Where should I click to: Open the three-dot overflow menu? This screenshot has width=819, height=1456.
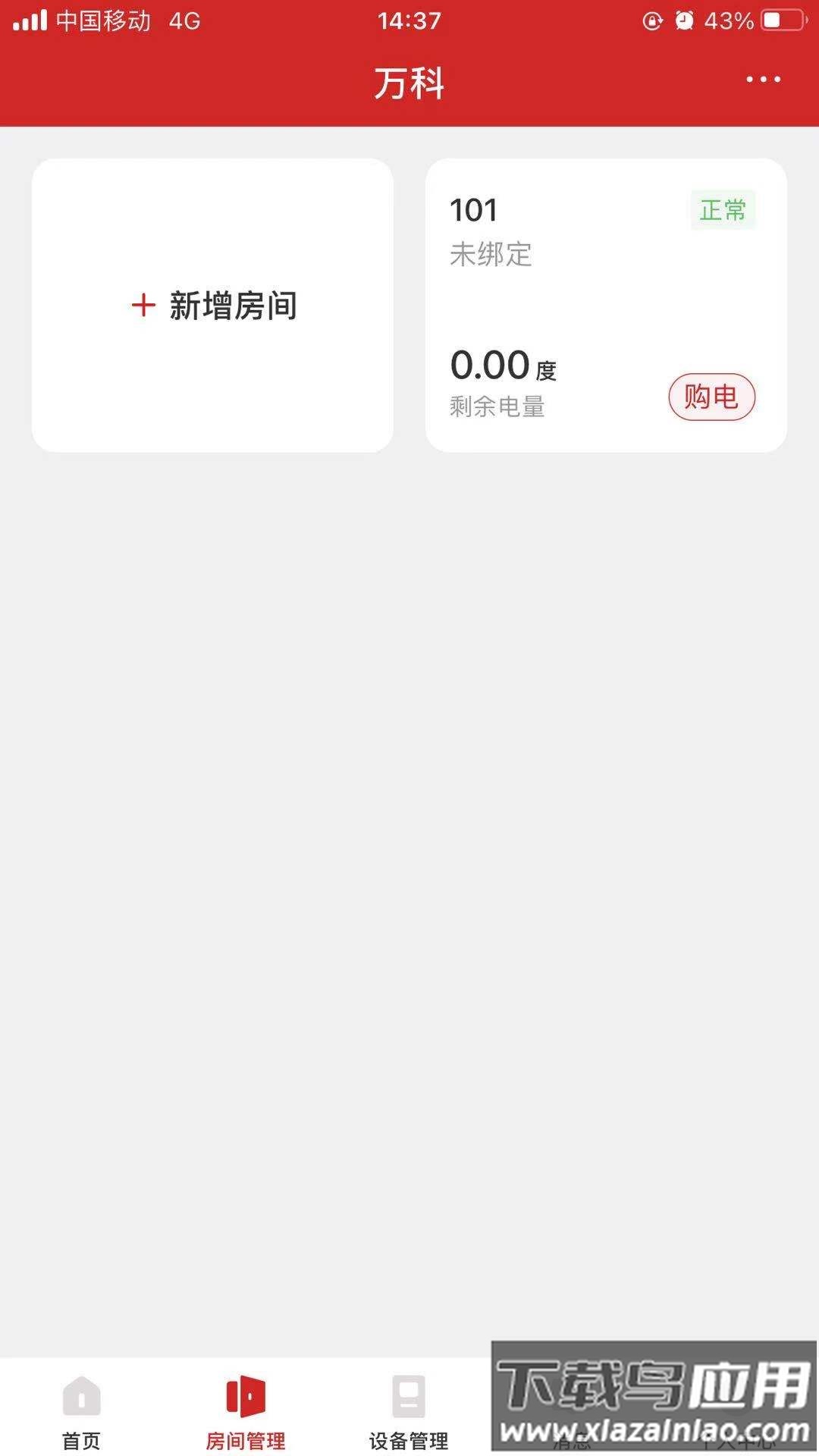click(x=763, y=80)
